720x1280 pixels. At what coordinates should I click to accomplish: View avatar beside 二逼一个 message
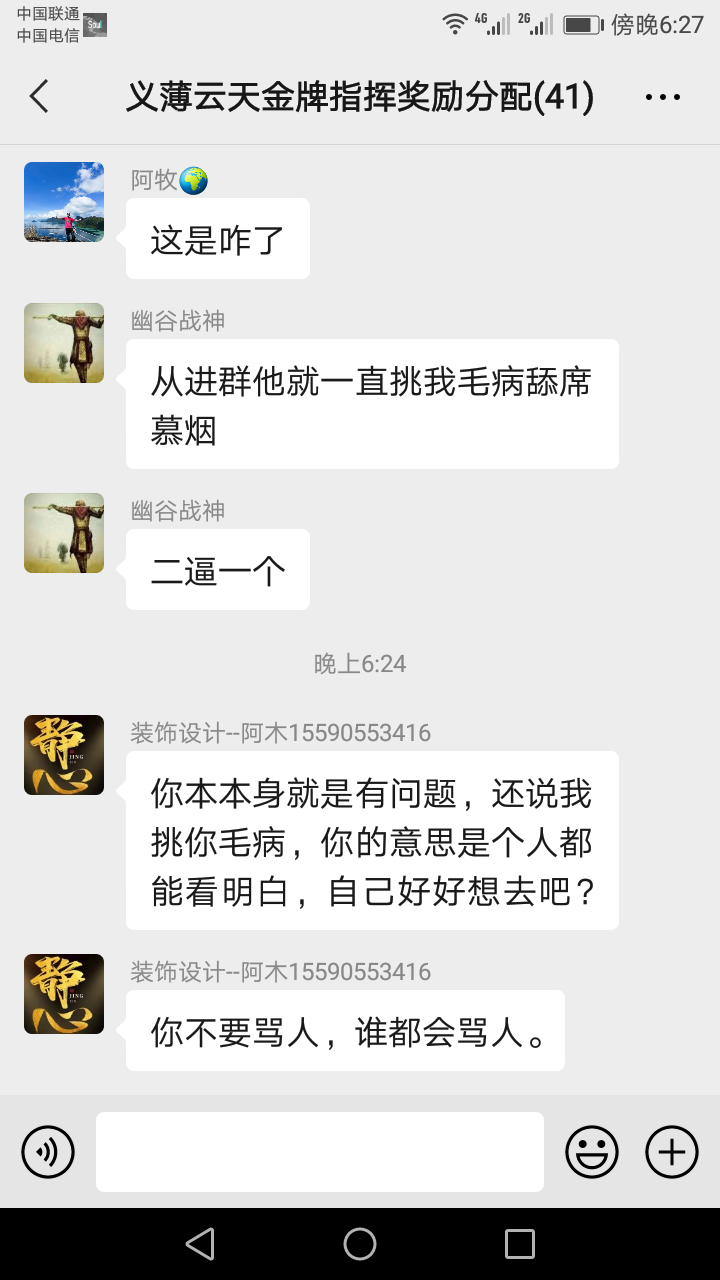coord(64,533)
